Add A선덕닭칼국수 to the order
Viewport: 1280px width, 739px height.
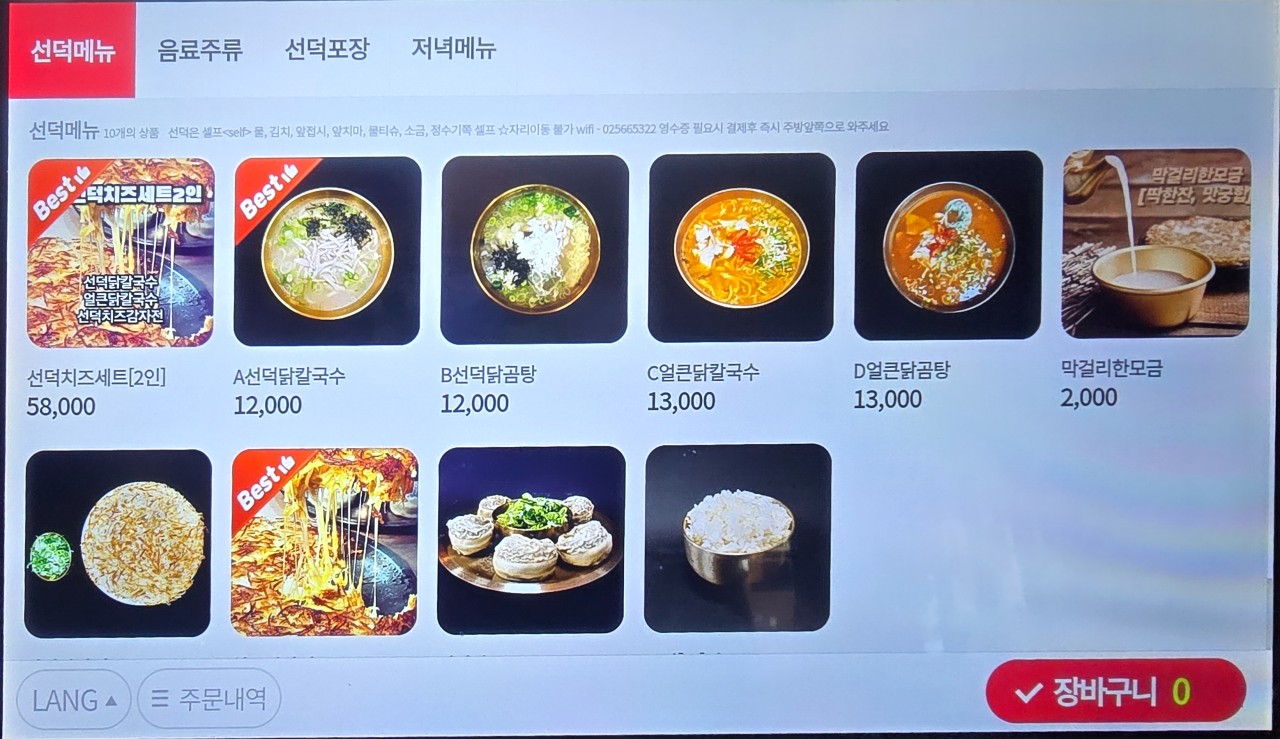[327, 252]
